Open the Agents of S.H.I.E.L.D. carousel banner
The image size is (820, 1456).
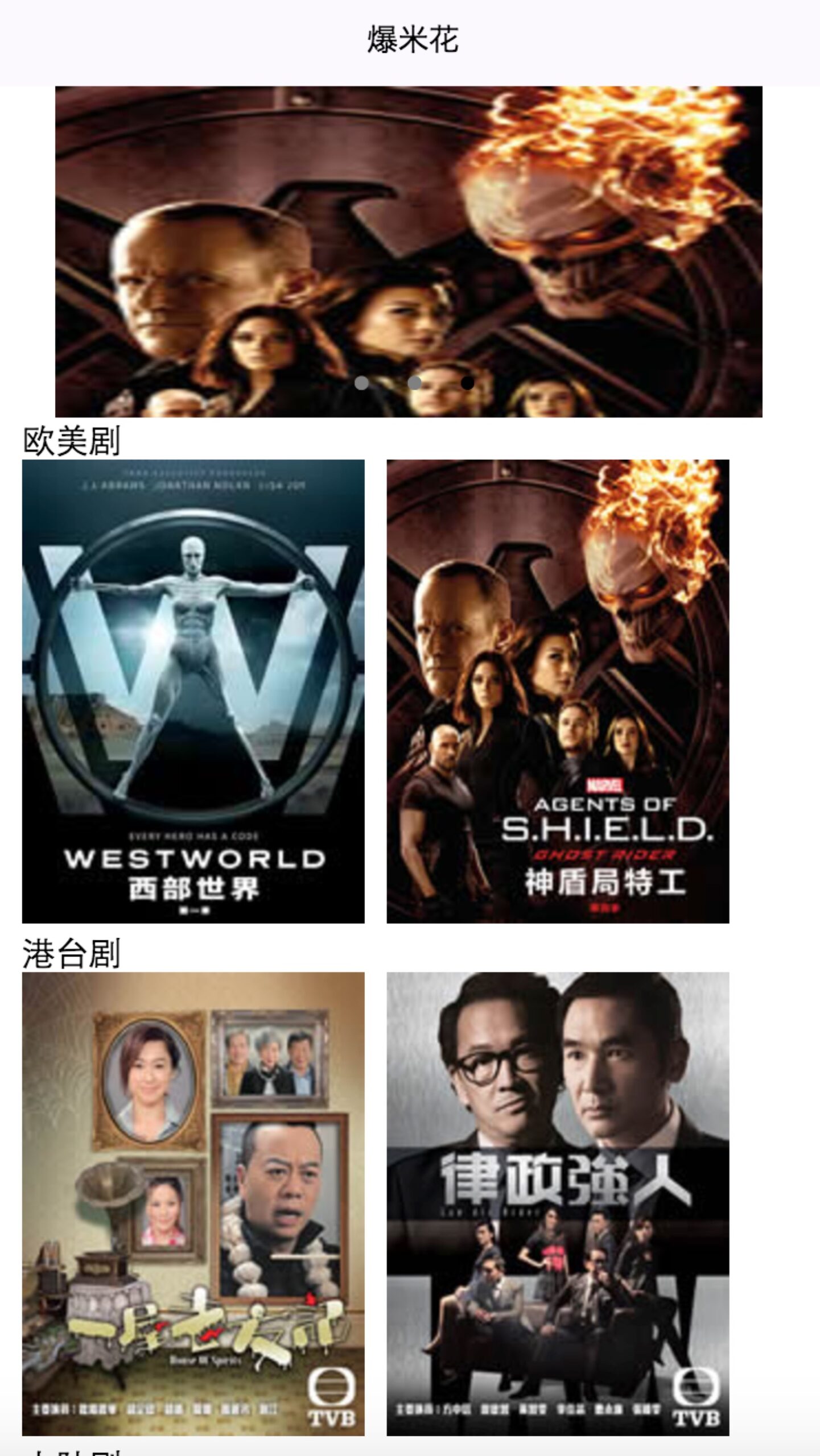click(x=409, y=251)
